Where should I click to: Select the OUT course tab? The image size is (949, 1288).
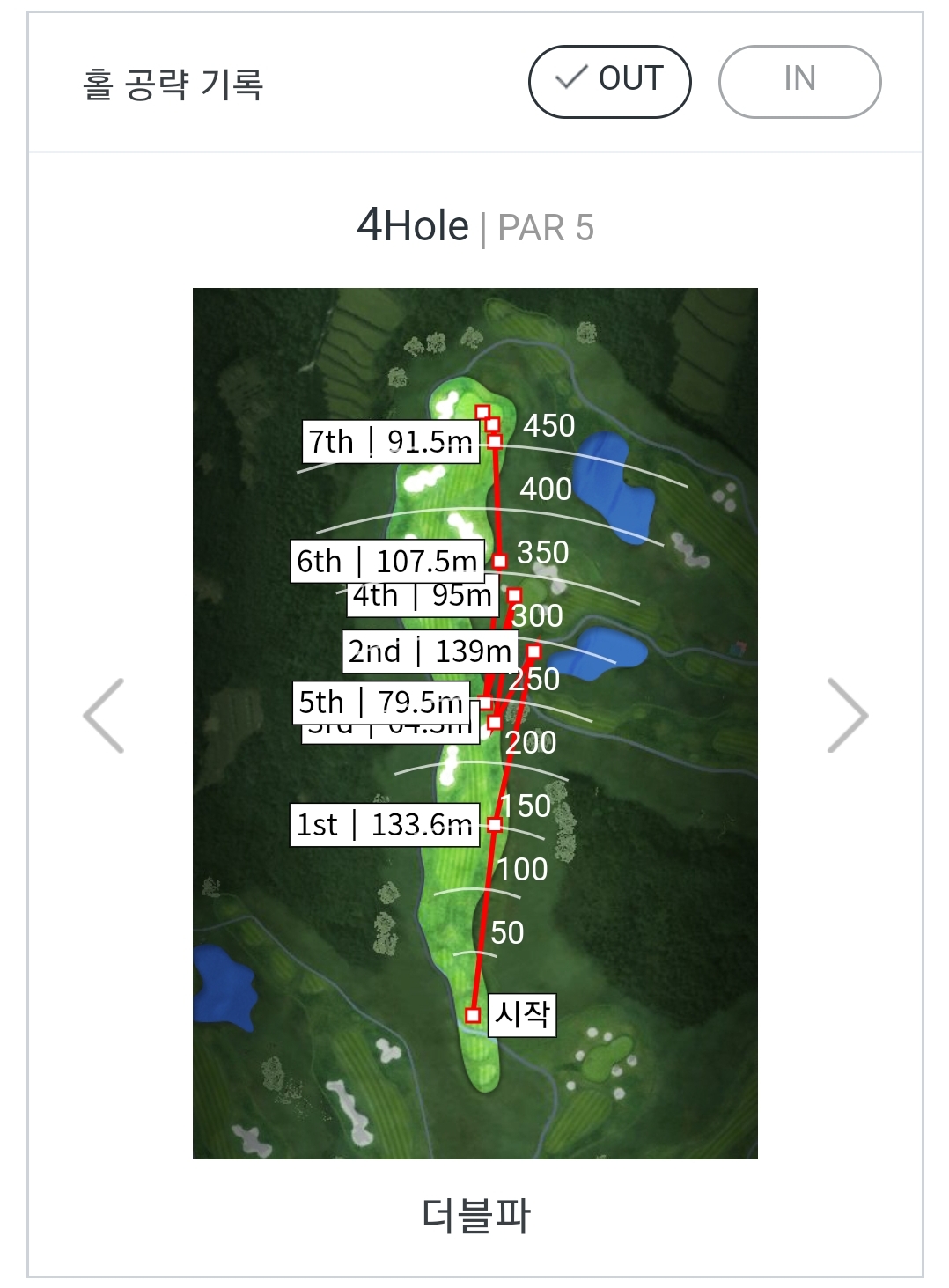click(609, 81)
